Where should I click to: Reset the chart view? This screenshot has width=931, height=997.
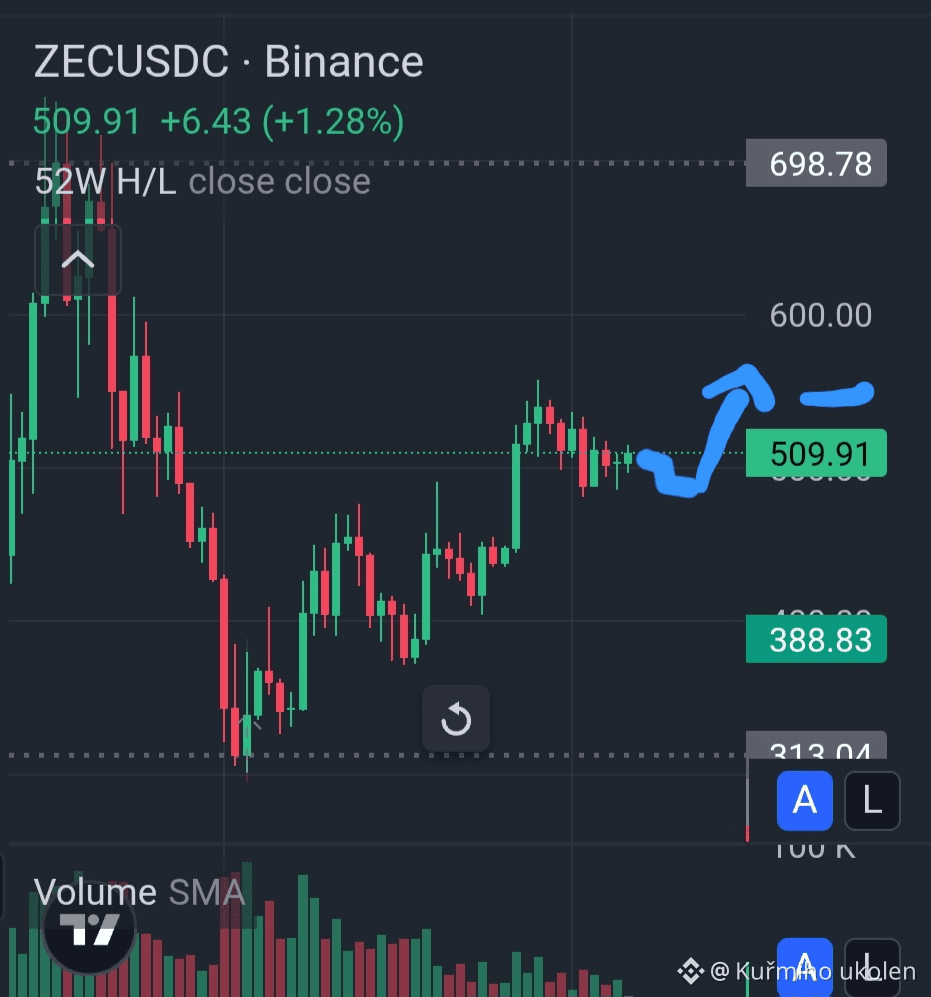pyautogui.click(x=456, y=718)
